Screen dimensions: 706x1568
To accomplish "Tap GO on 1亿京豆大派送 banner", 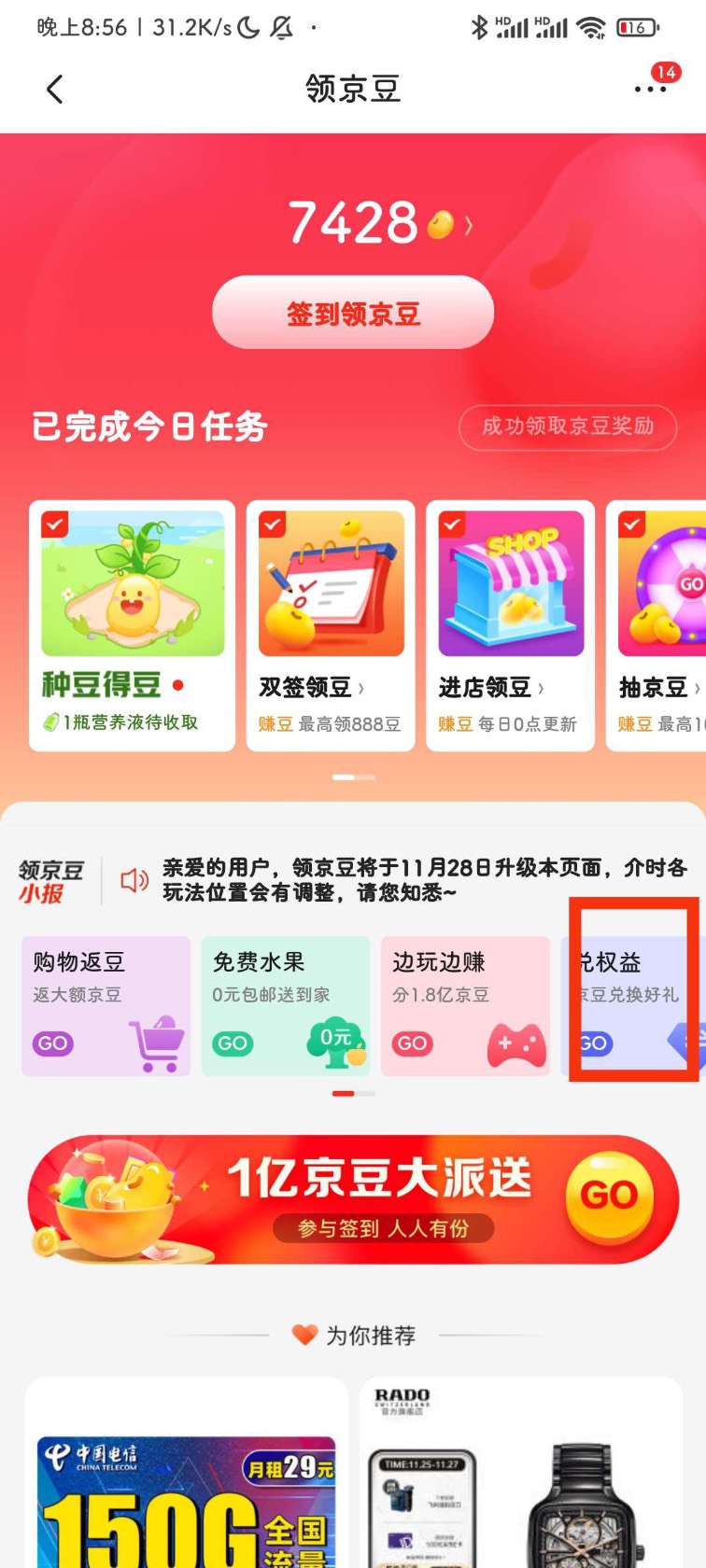I will click(x=609, y=1198).
